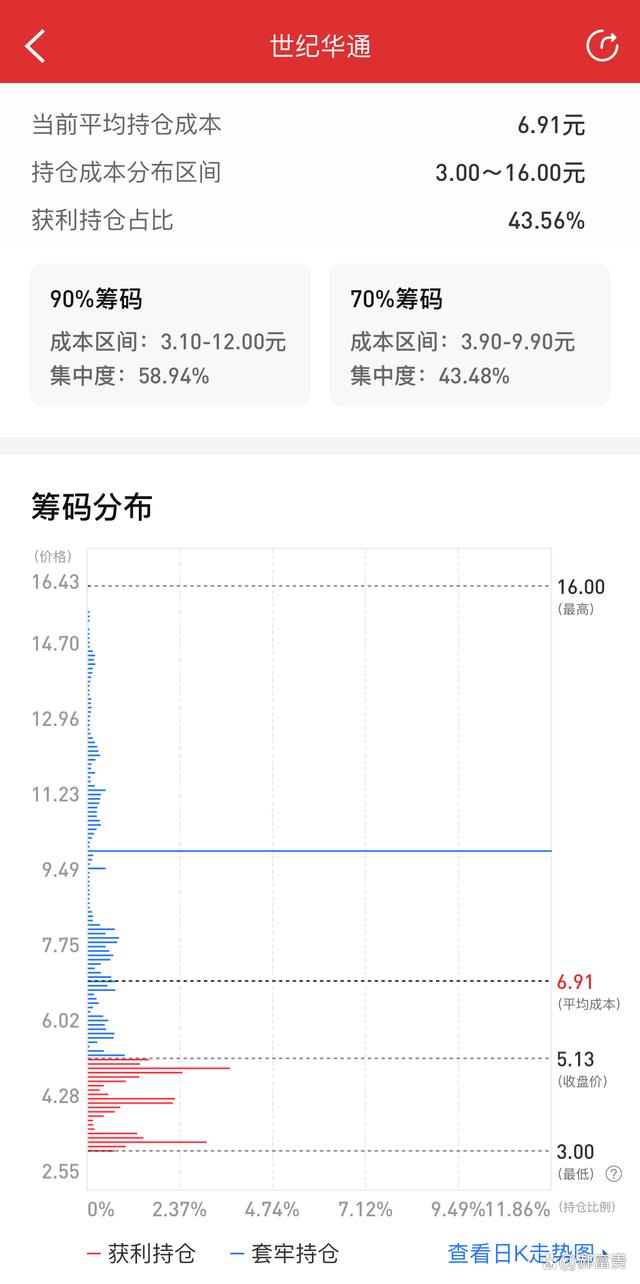Screen dimensions: 640x1284
Task: Tap the help question mark beside 最低
Action: pyautogui.click(x=613, y=1174)
